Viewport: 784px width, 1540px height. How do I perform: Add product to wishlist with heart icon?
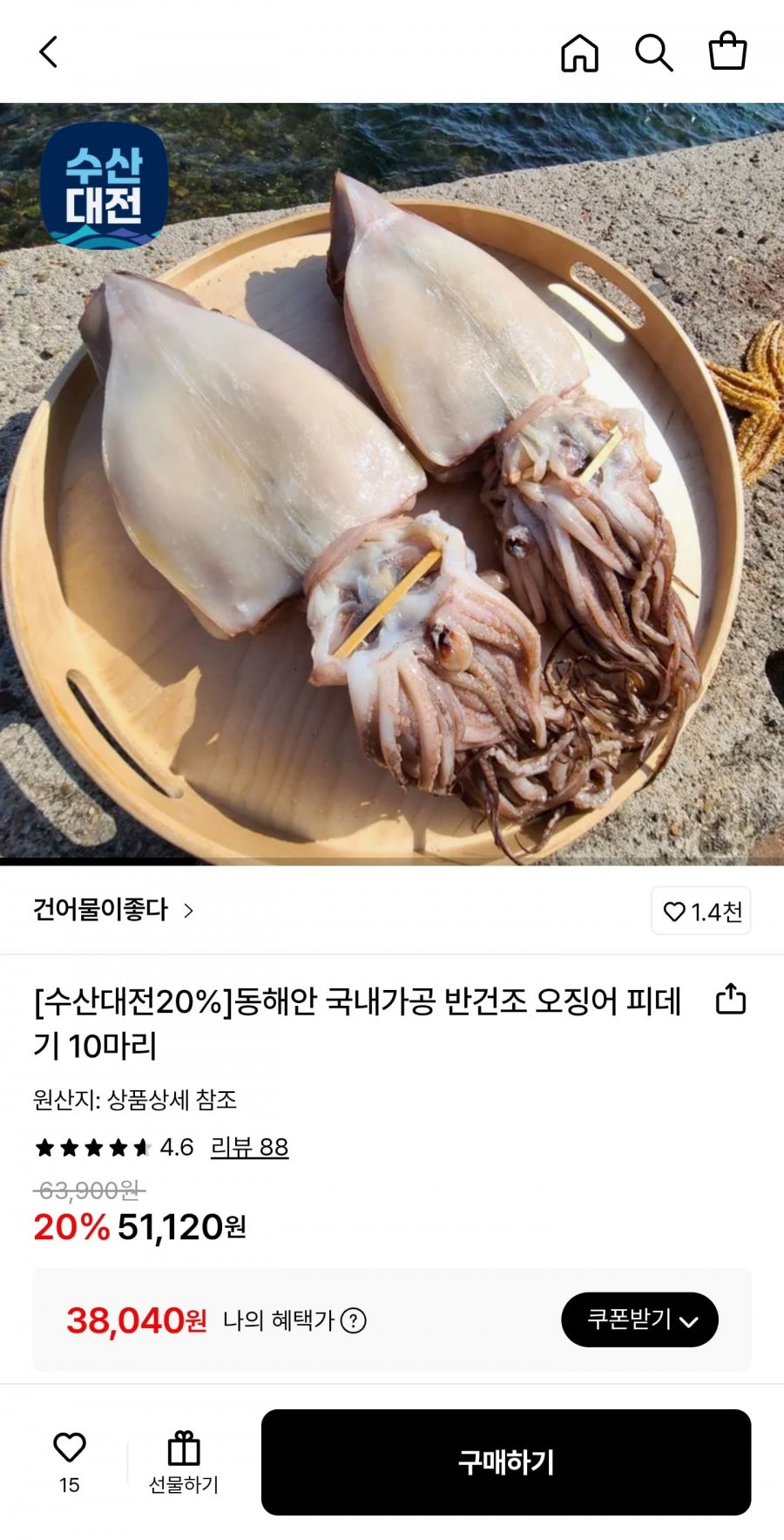pos(70,1462)
